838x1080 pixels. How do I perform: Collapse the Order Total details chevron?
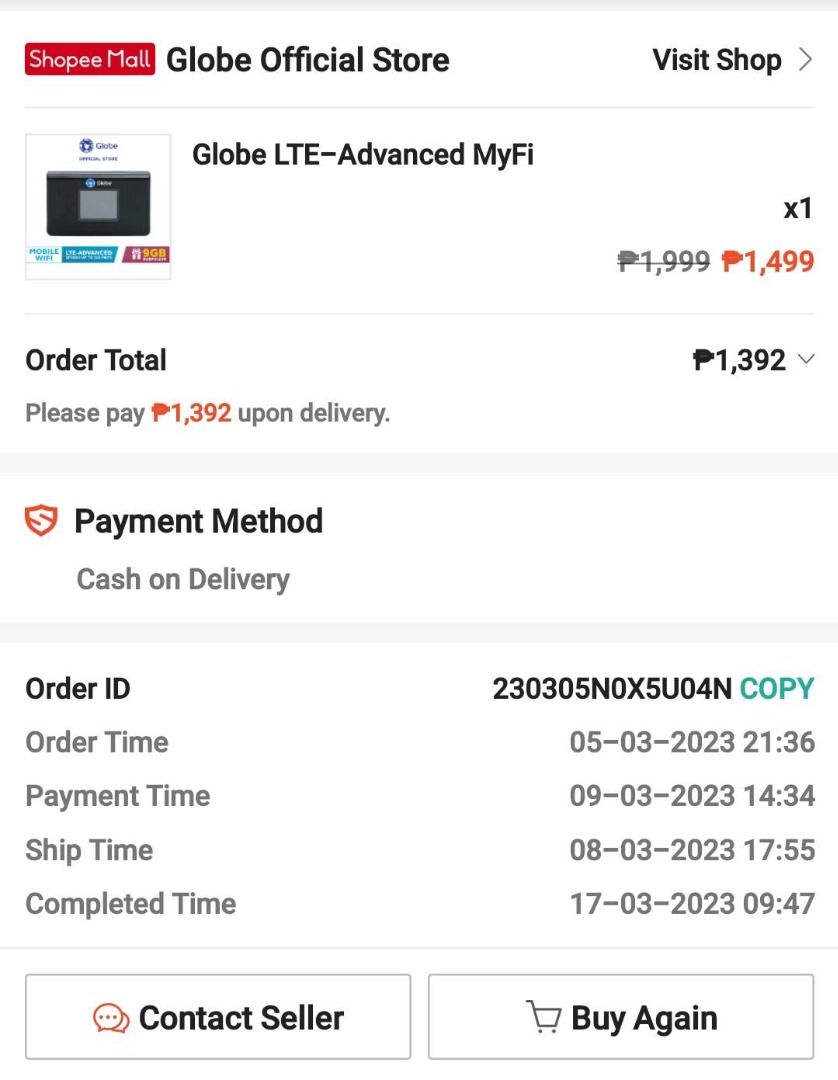pos(806,359)
